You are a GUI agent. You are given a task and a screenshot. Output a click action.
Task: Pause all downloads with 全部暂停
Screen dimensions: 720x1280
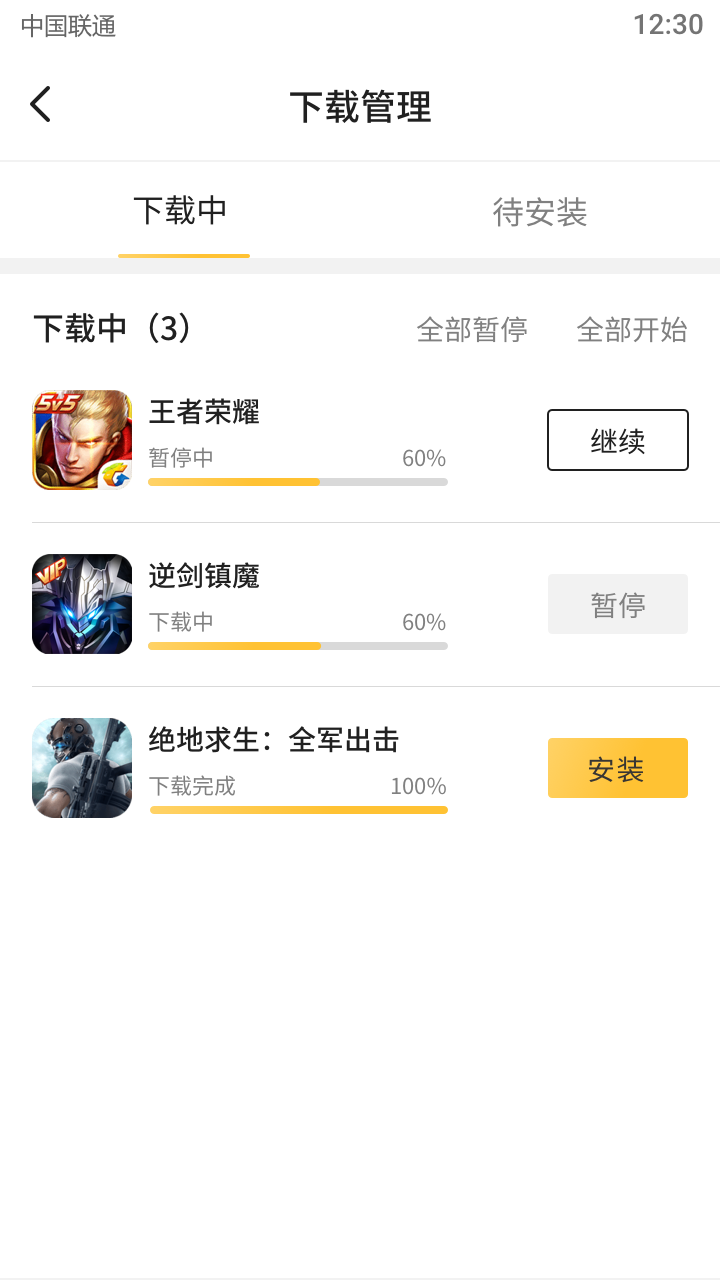pyautogui.click(x=474, y=330)
